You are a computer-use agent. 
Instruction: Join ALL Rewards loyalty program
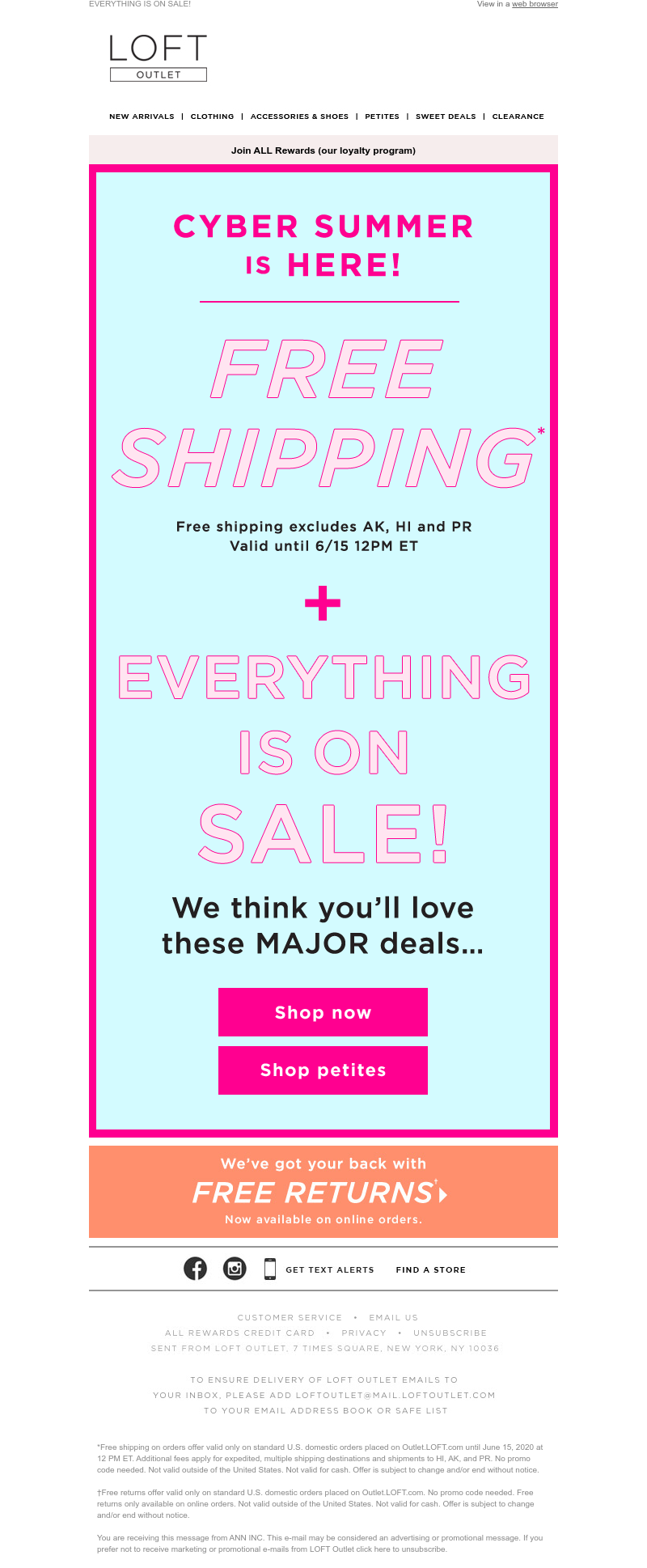pyautogui.click(x=323, y=150)
